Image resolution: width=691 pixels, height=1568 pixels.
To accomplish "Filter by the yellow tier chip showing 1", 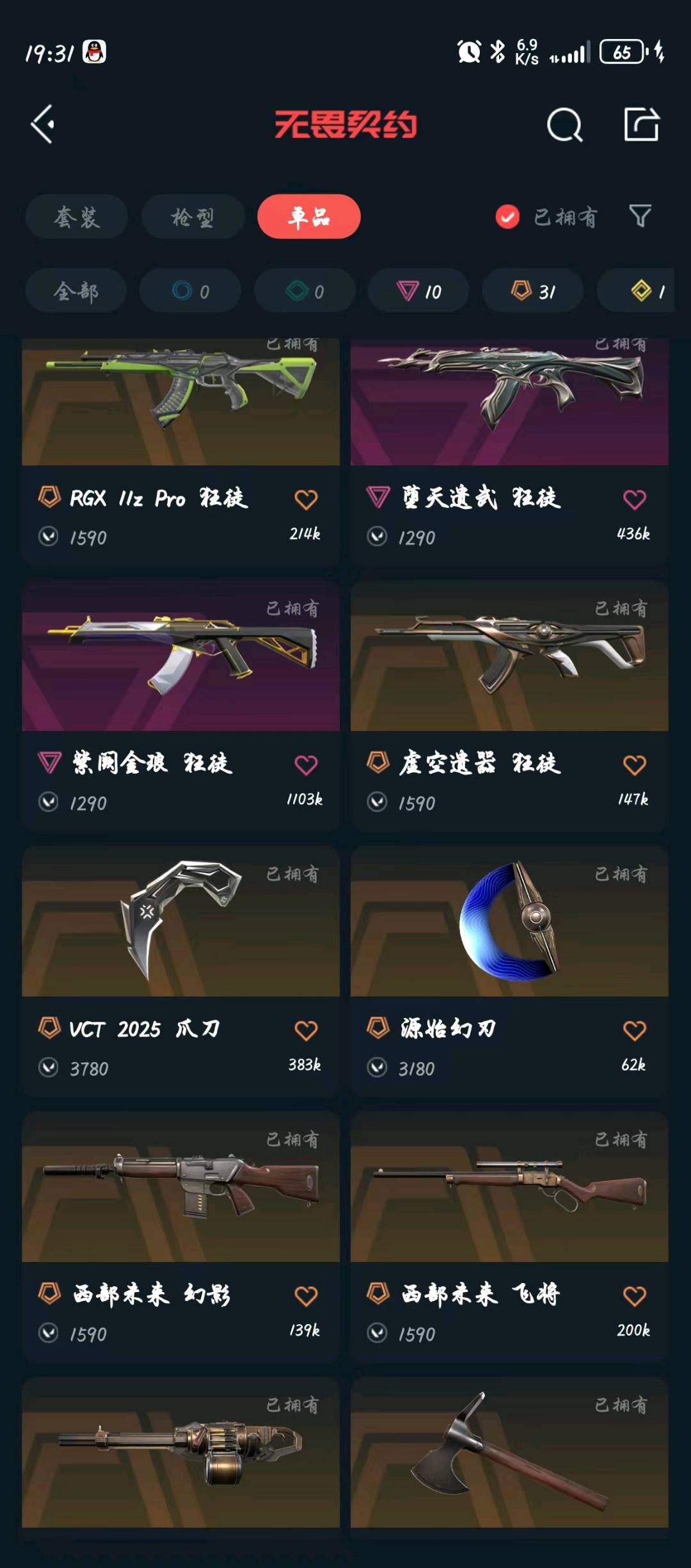I will point(646,291).
